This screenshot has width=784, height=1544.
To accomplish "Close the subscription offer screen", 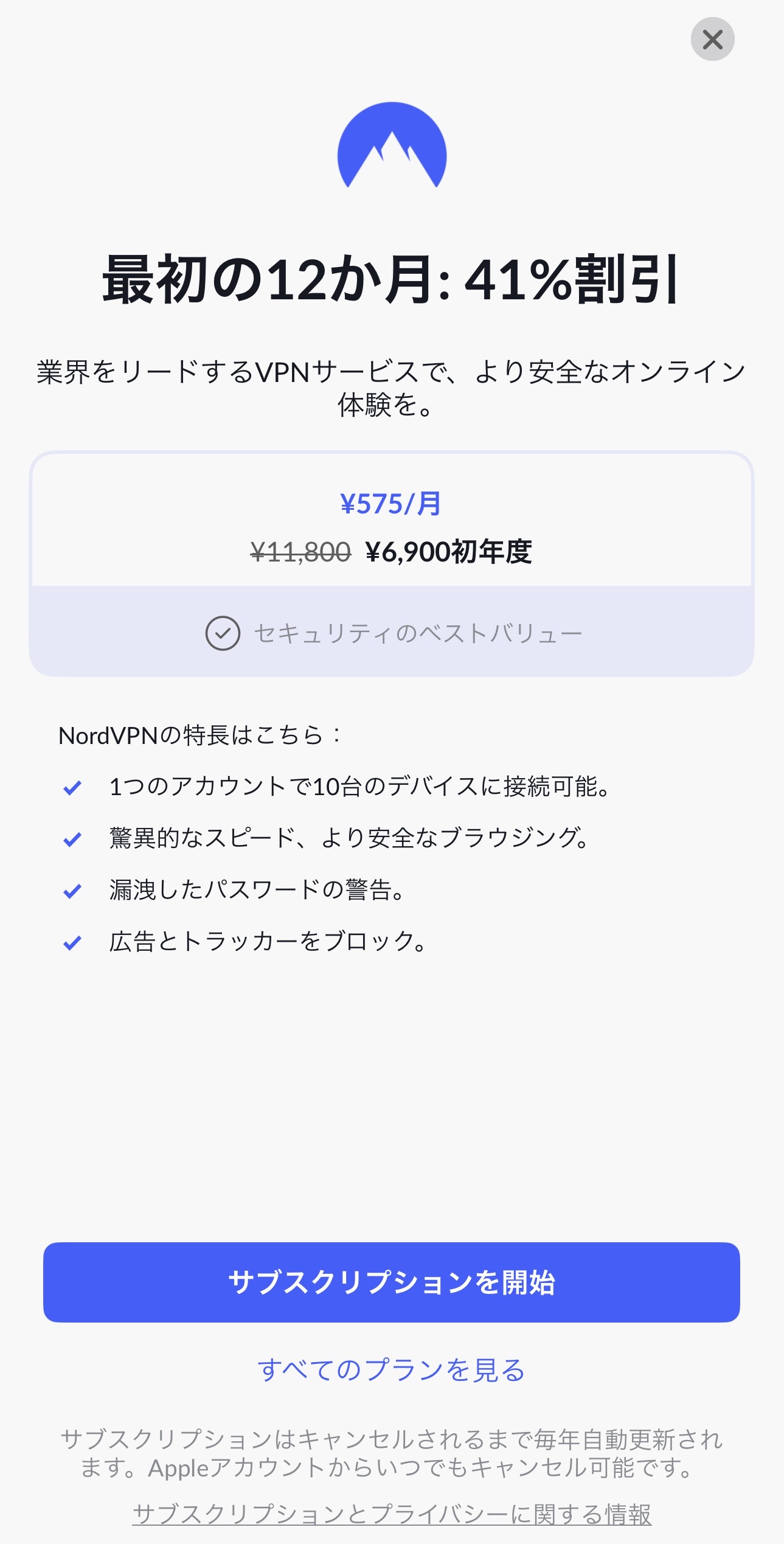I will (712, 40).
